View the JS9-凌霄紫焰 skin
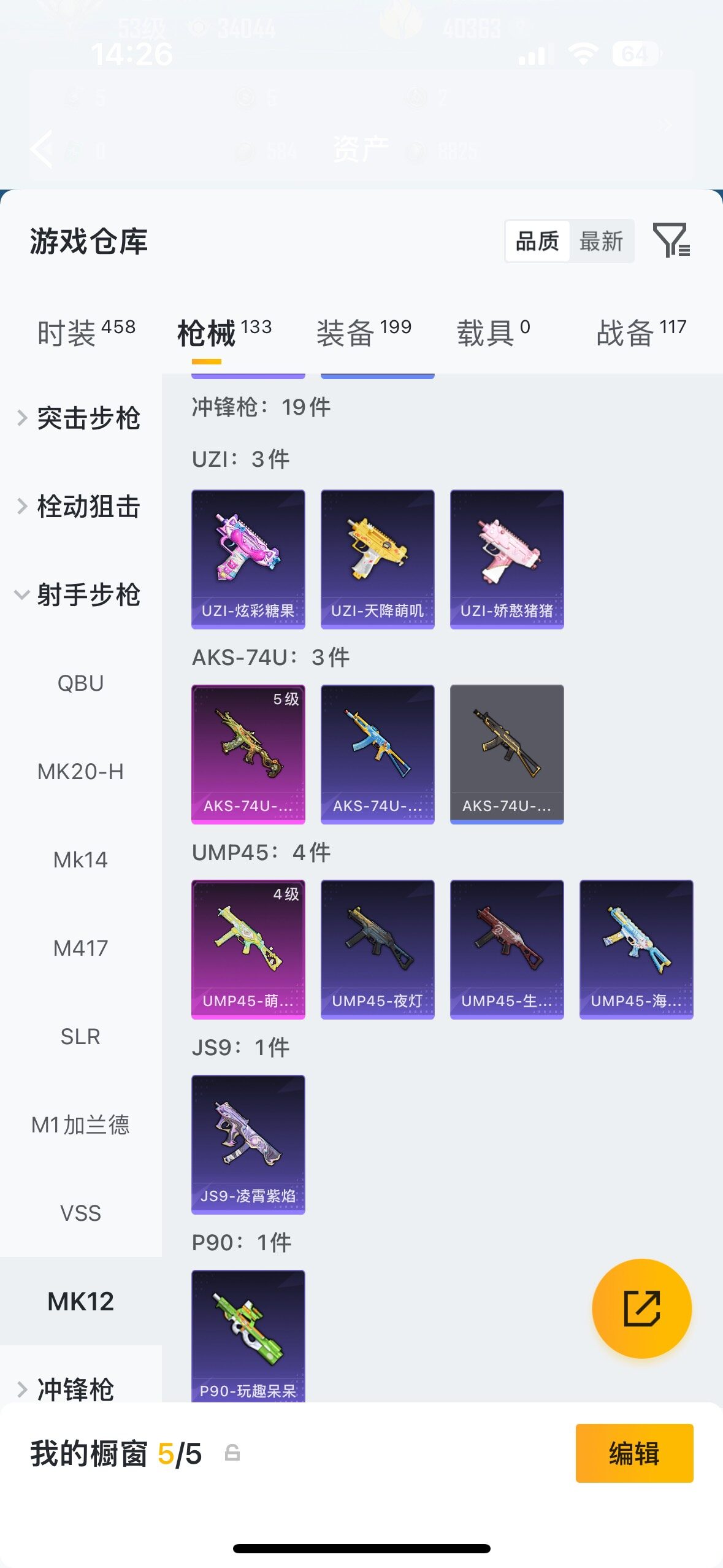The image size is (723, 1568). tap(248, 1144)
